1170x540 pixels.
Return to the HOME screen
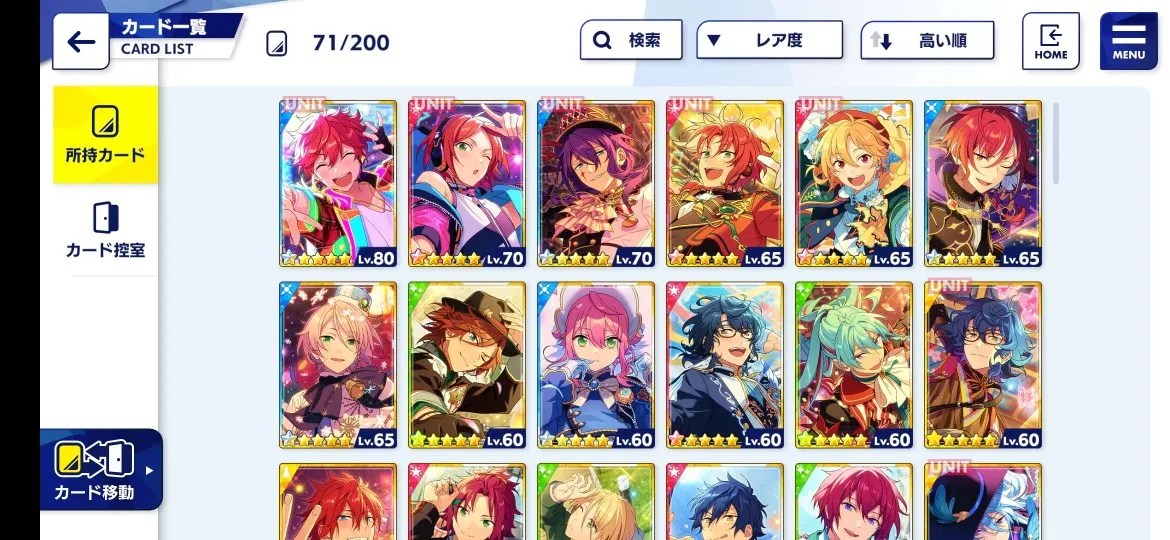1050,41
